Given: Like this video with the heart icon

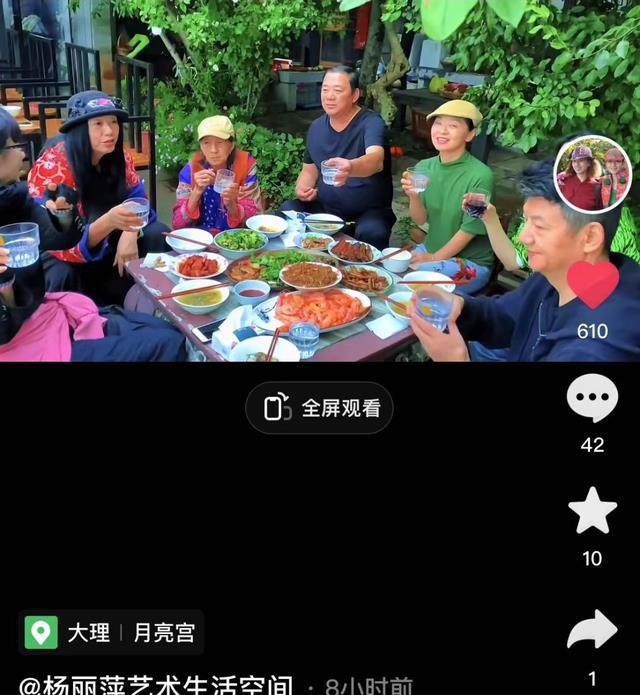Looking at the screenshot, I should pyautogui.click(x=592, y=285).
